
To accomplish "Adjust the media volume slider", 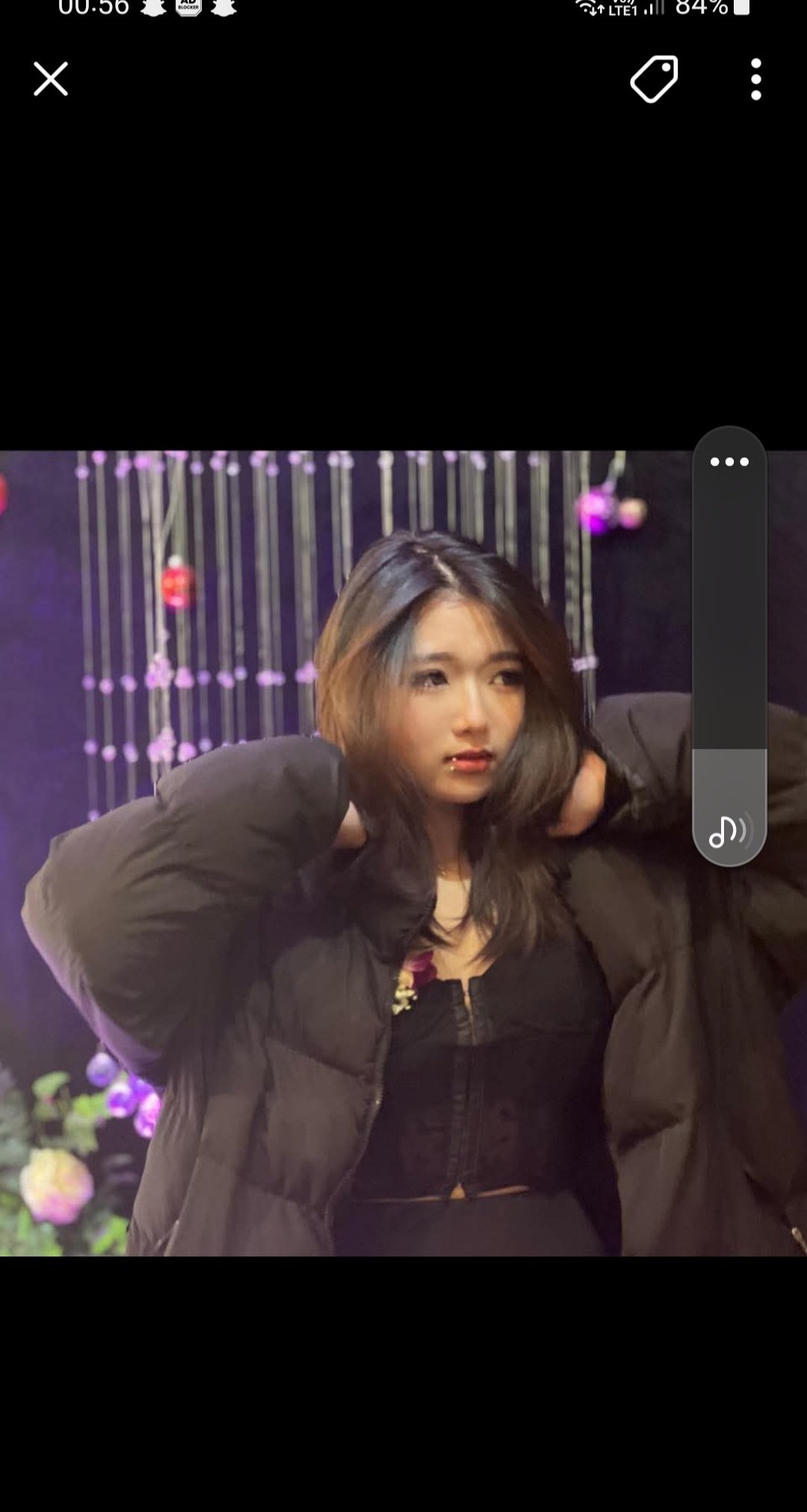I will [x=729, y=647].
